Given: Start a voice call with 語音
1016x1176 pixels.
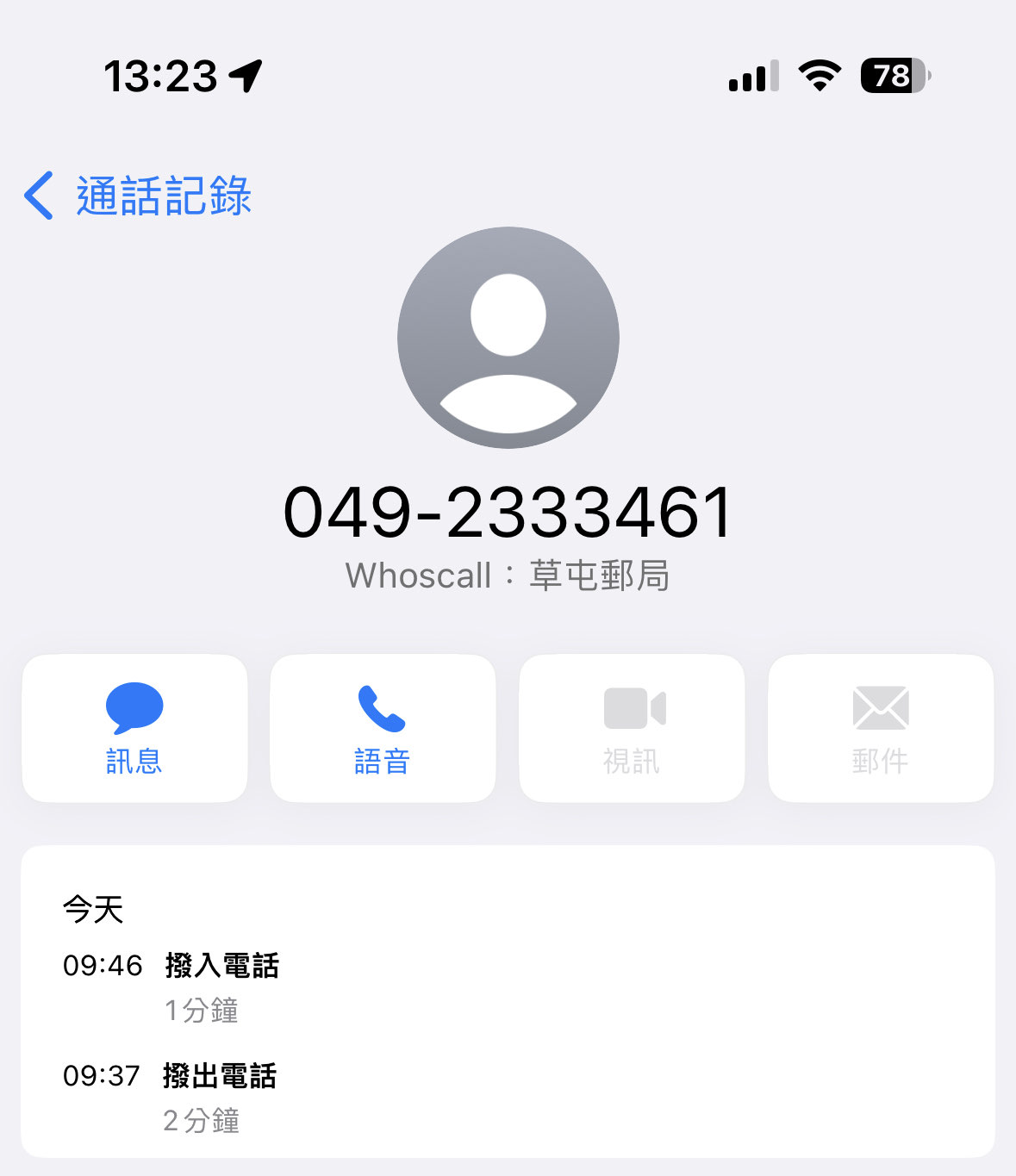Looking at the screenshot, I should [x=383, y=728].
